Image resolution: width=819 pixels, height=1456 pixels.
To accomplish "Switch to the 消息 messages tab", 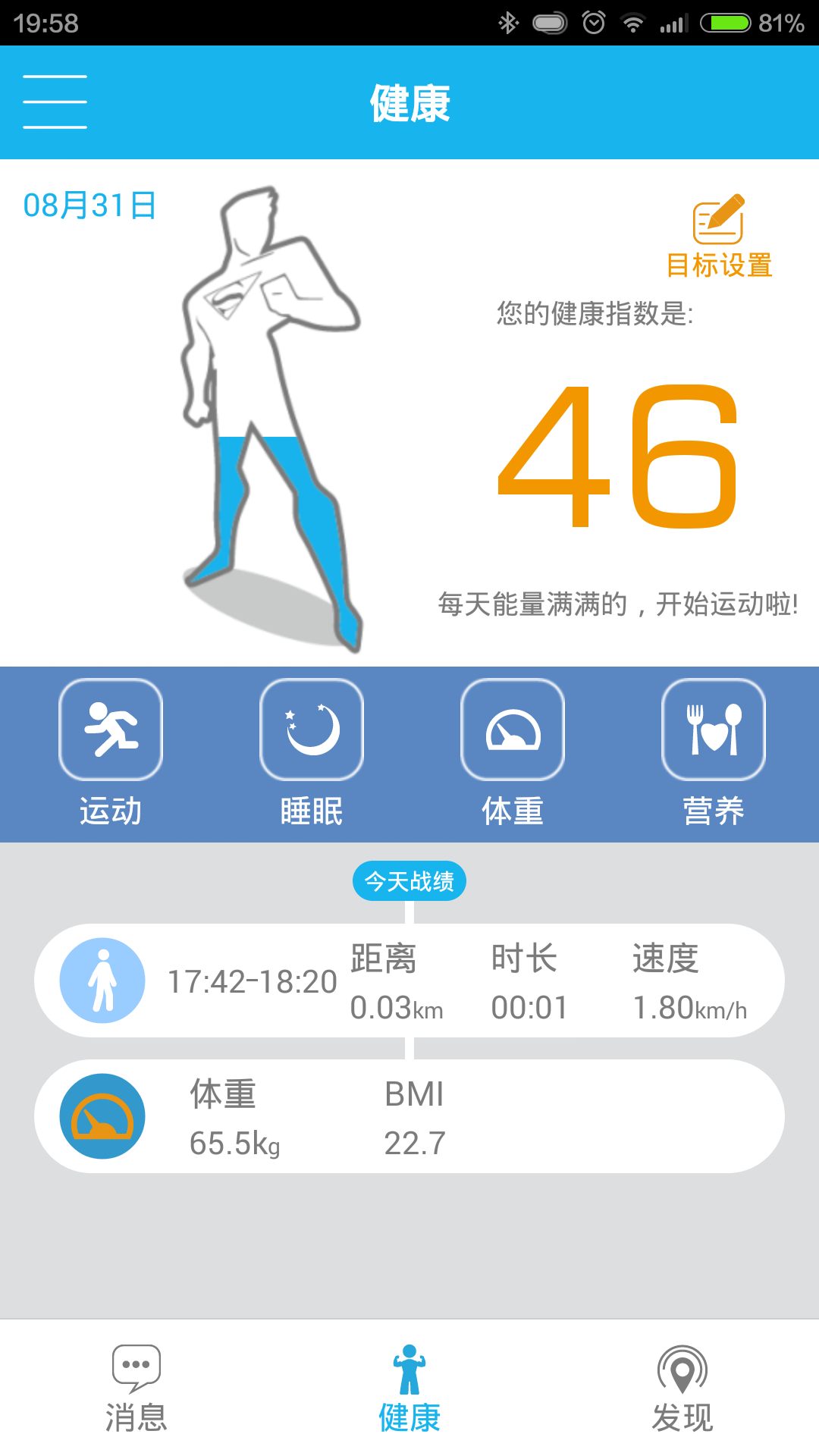I will [136, 1389].
